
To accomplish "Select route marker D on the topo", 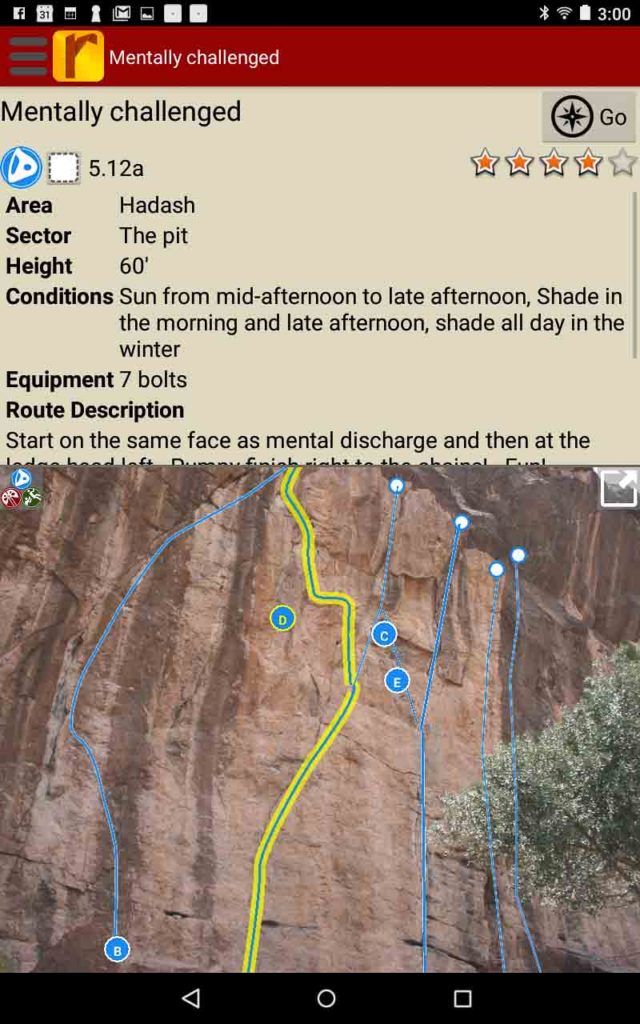I will (x=283, y=619).
